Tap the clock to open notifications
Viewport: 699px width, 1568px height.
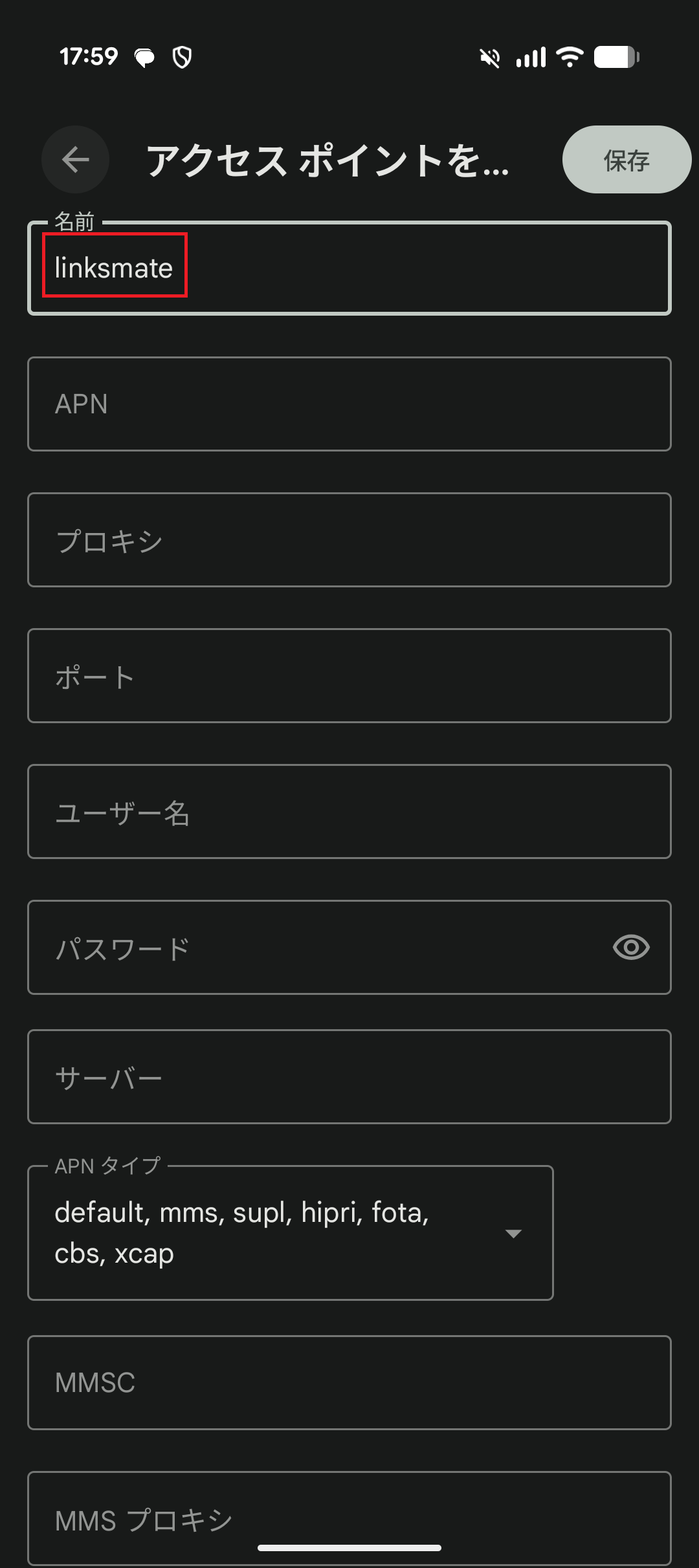(x=89, y=57)
